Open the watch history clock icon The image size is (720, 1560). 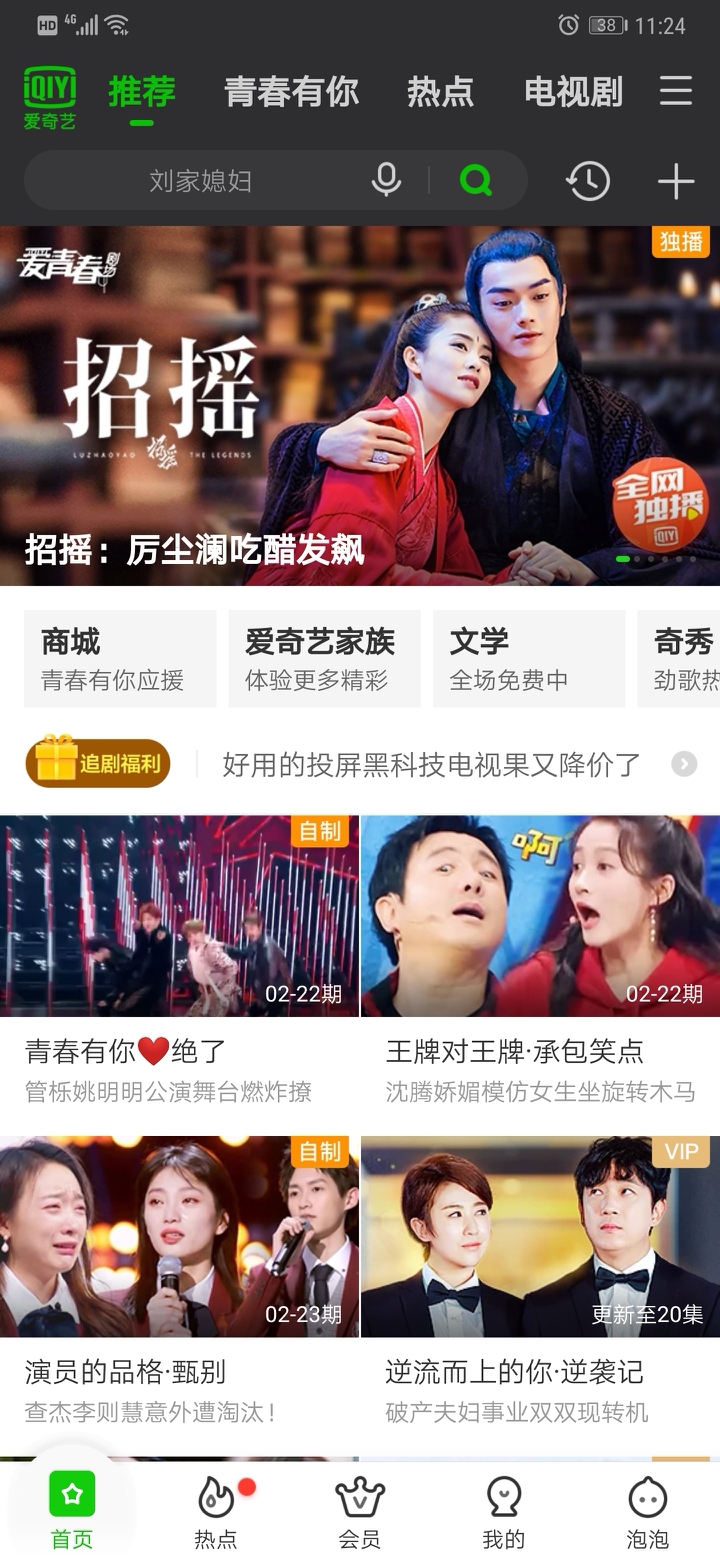(588, 181)
